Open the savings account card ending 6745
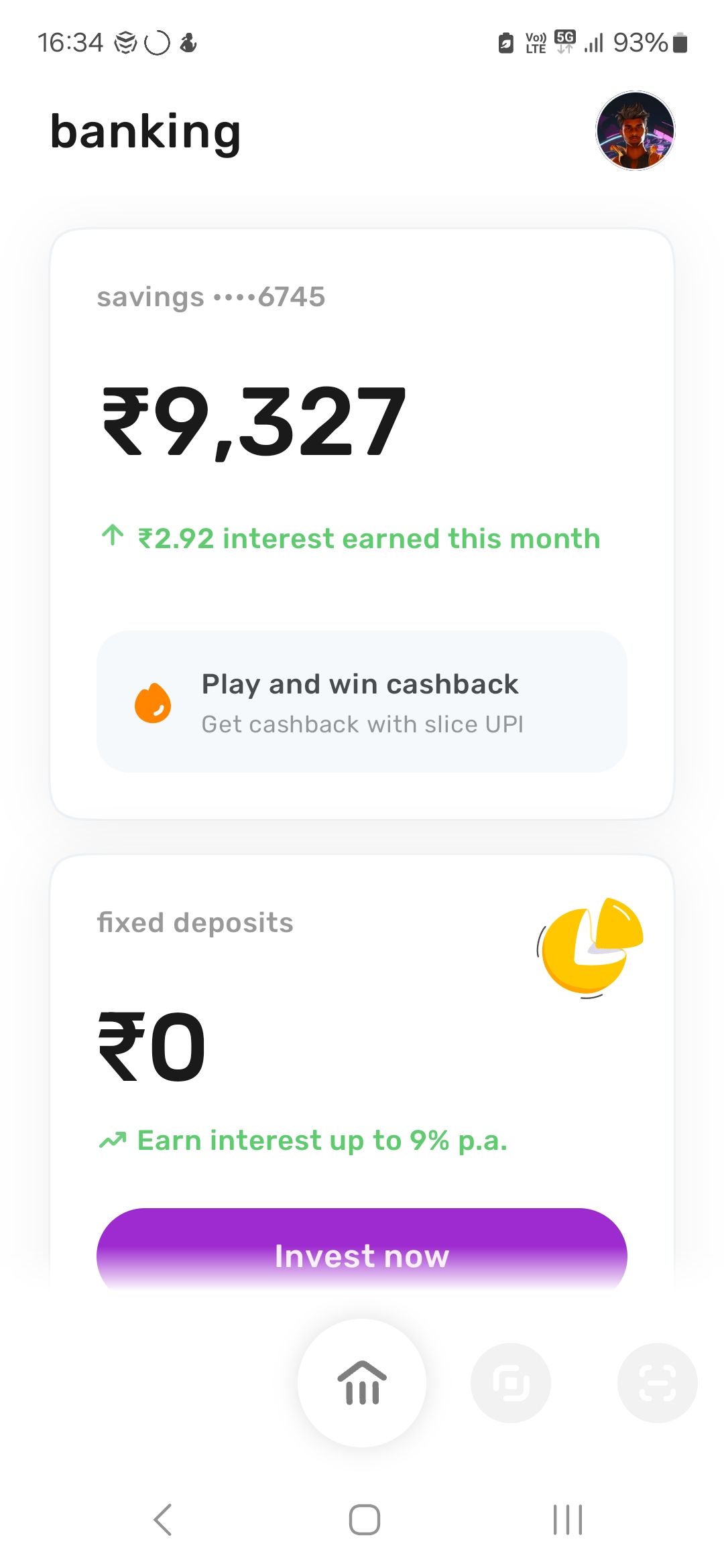Screen dimensions: 724x1568 tap(362, 524)
